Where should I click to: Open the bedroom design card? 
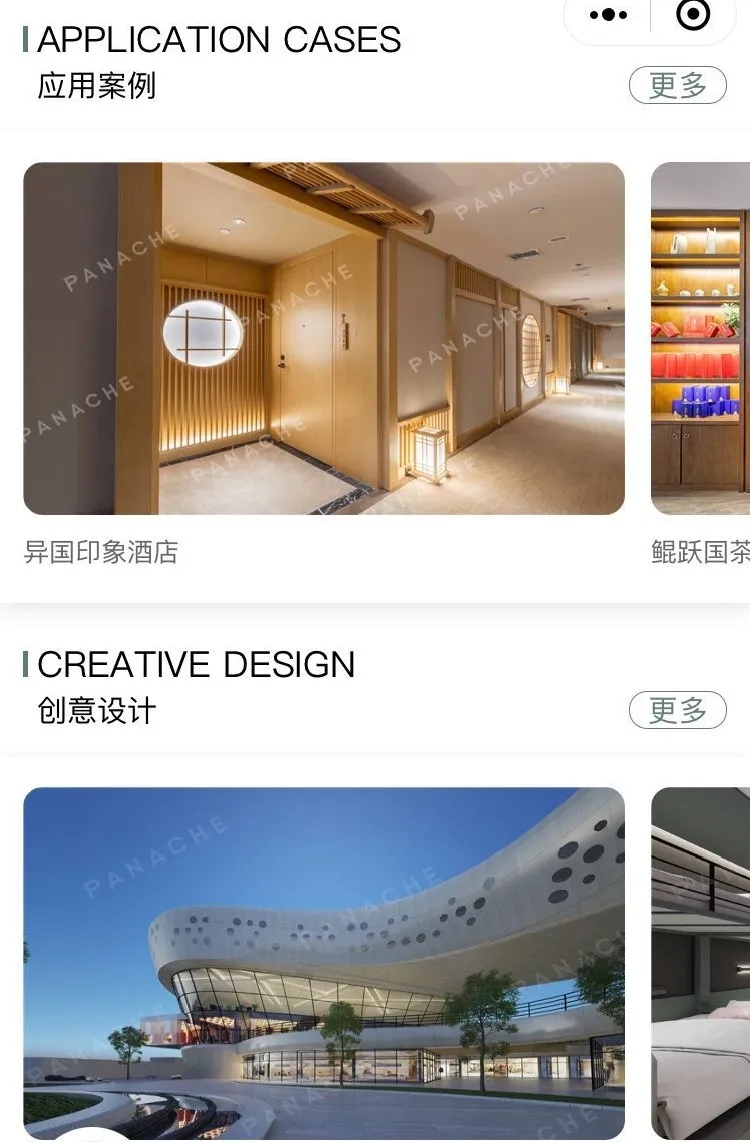(700, 960)
